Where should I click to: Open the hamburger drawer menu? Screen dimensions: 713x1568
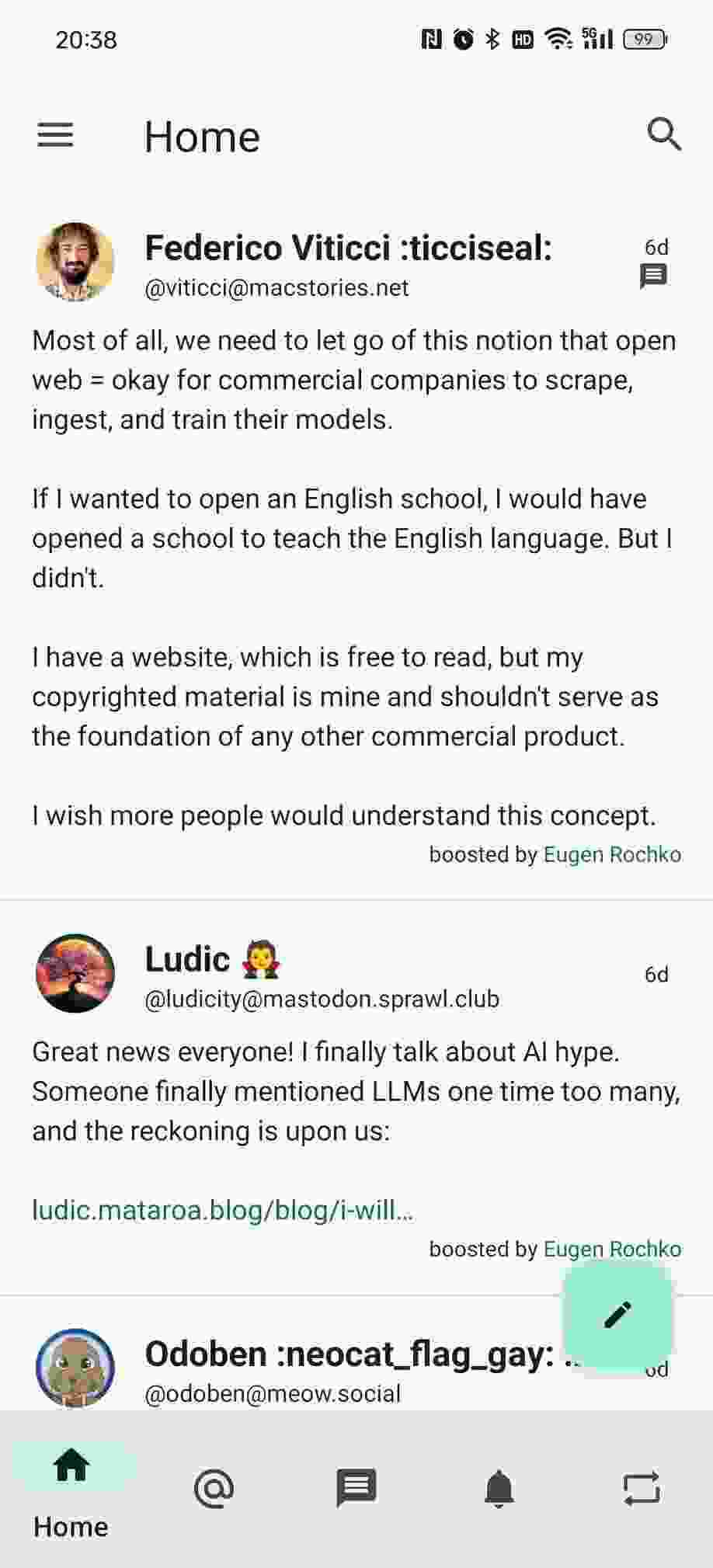coord(55,135)
